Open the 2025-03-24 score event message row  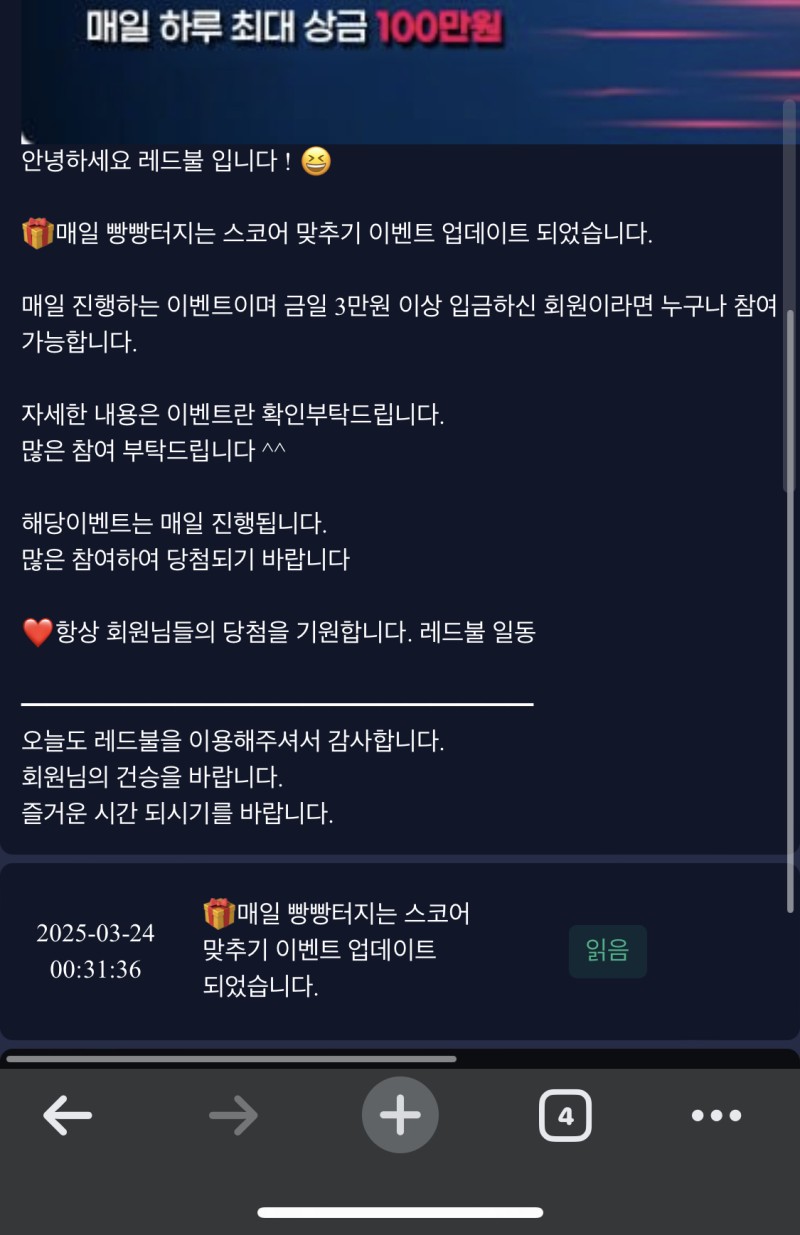pyautogui.click(x=335, y=950)
